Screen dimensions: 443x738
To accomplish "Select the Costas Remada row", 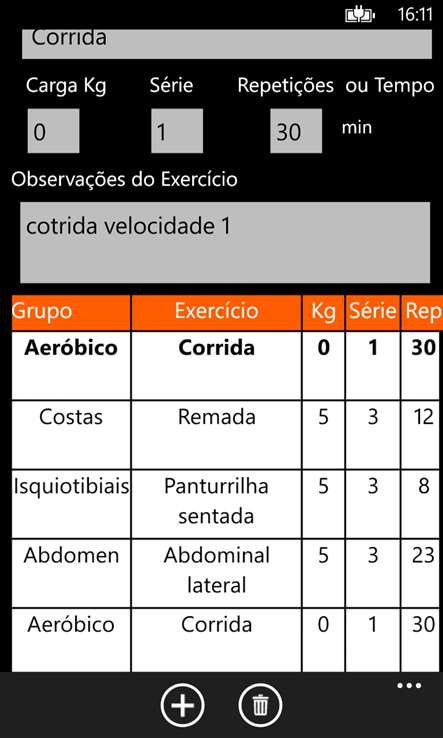I will tap(227, 435).
